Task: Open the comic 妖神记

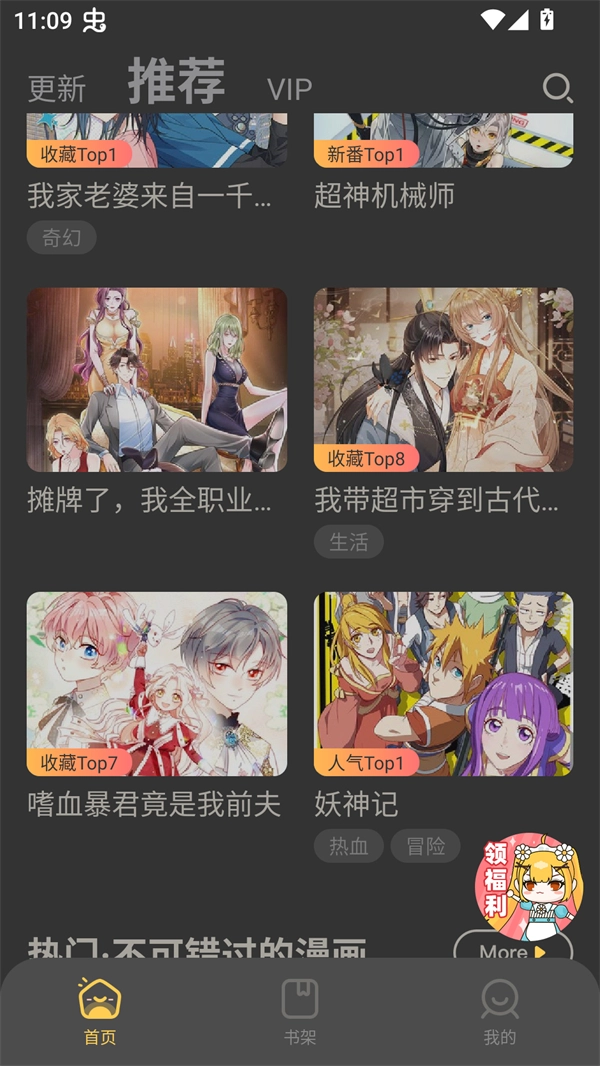Action: tap(443, 684)
